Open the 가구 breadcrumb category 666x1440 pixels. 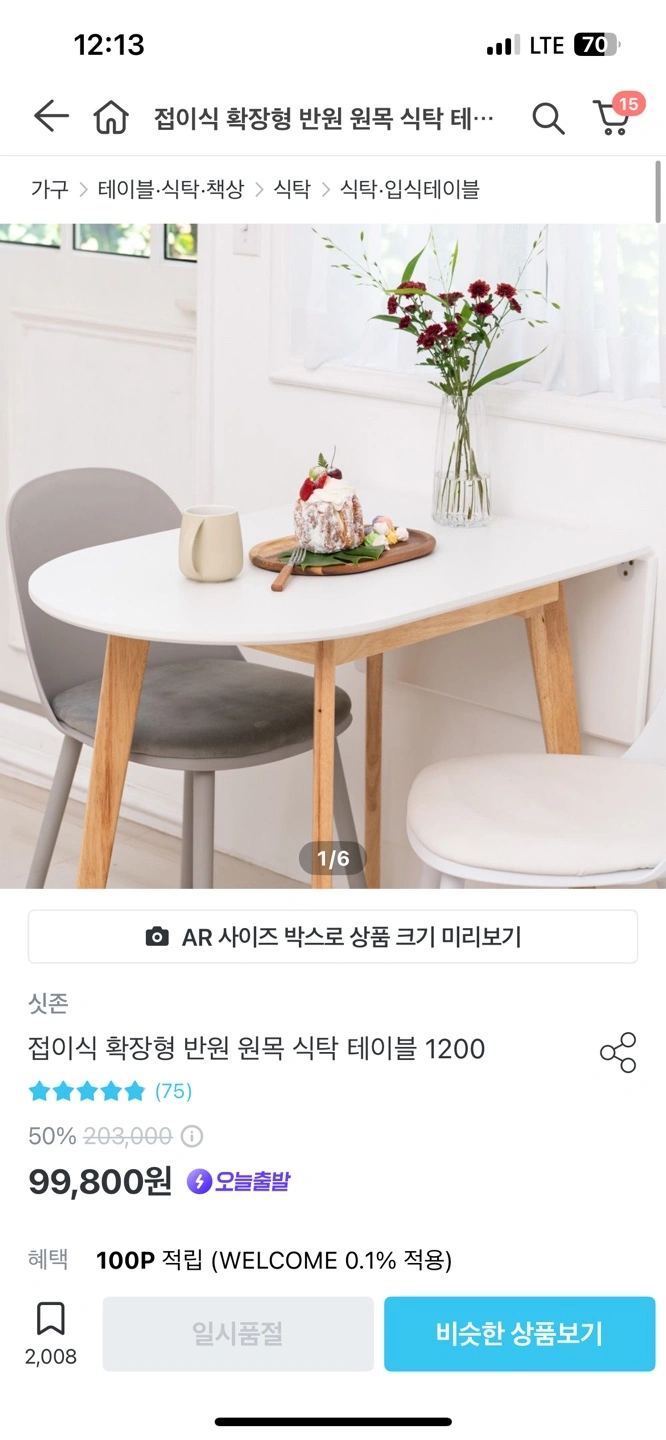(49, 189)
